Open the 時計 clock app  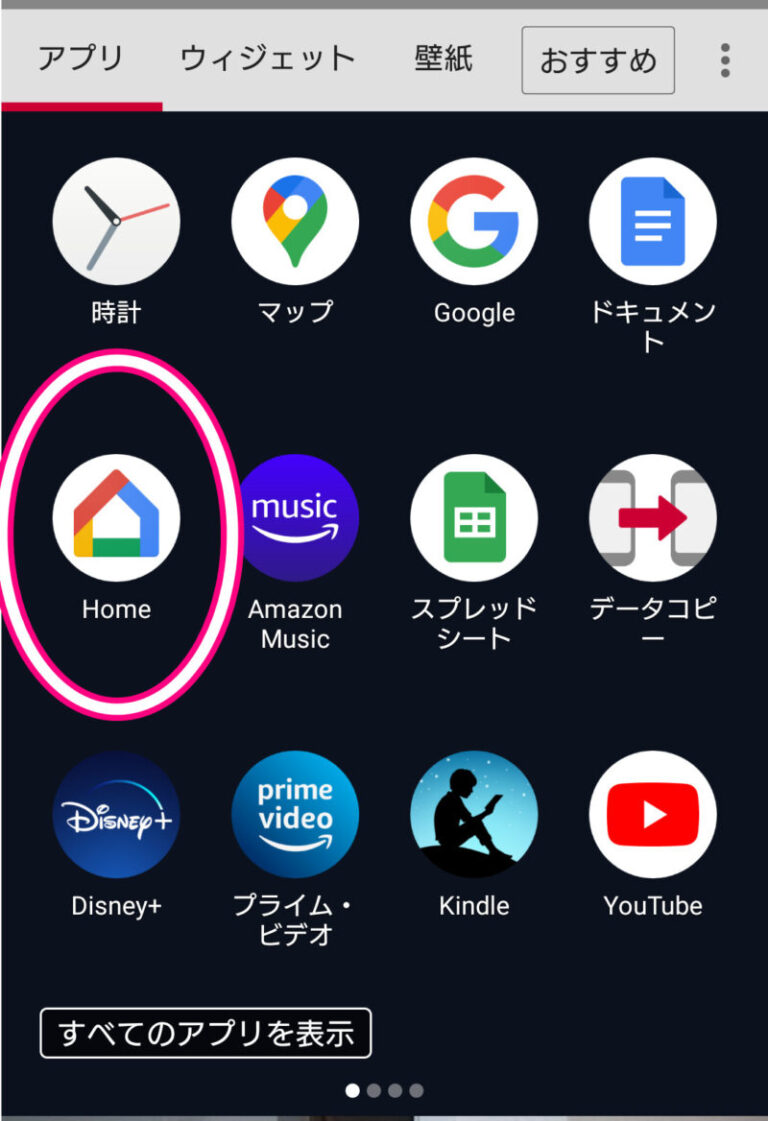tap(116, 221)
